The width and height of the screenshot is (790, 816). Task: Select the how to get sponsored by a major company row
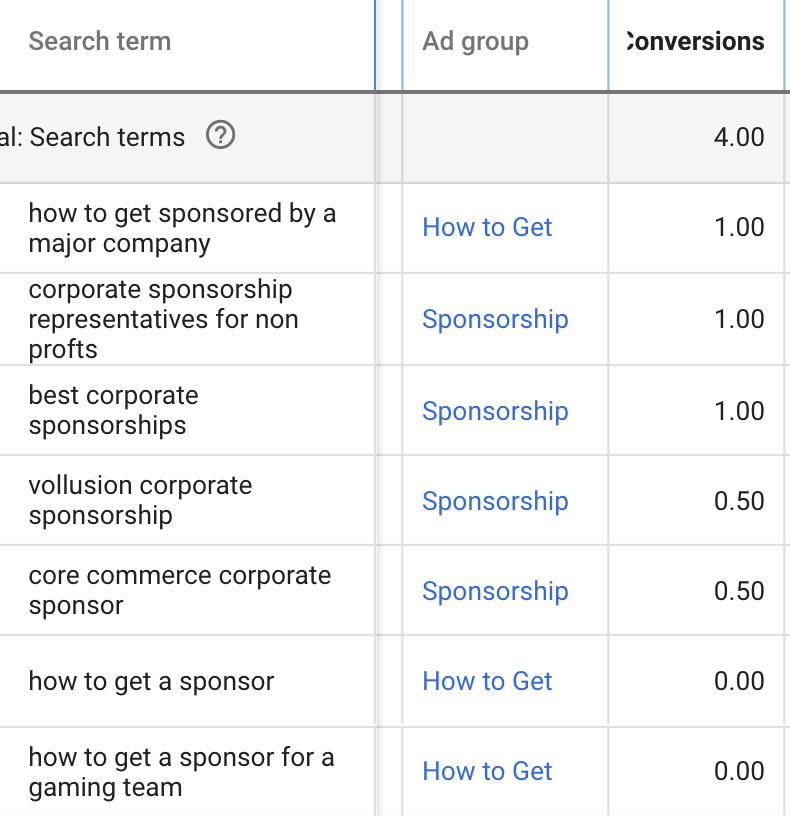point(183,227)
